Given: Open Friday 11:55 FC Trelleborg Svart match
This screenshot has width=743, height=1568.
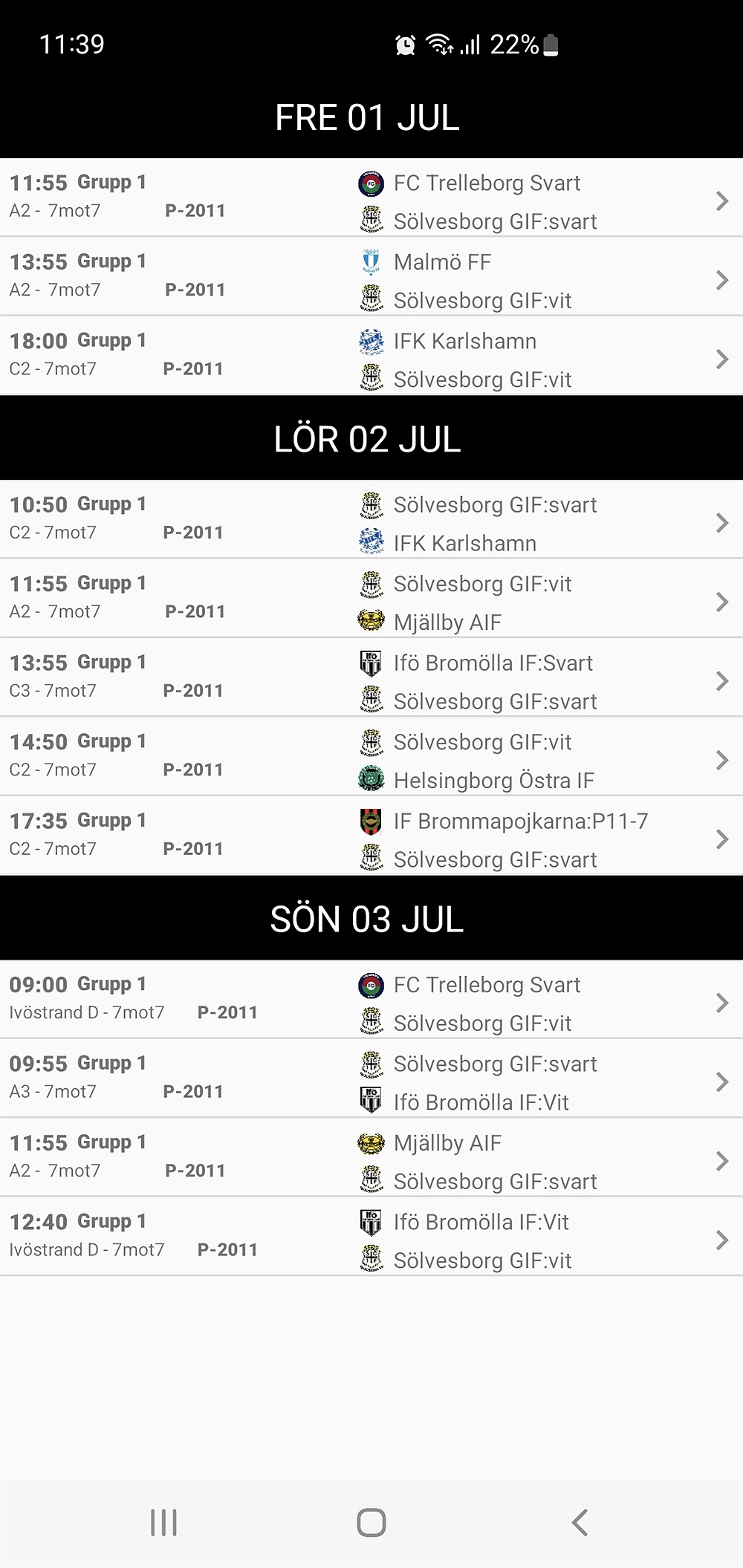Looking at the screenshot, I should pos(371,198).
